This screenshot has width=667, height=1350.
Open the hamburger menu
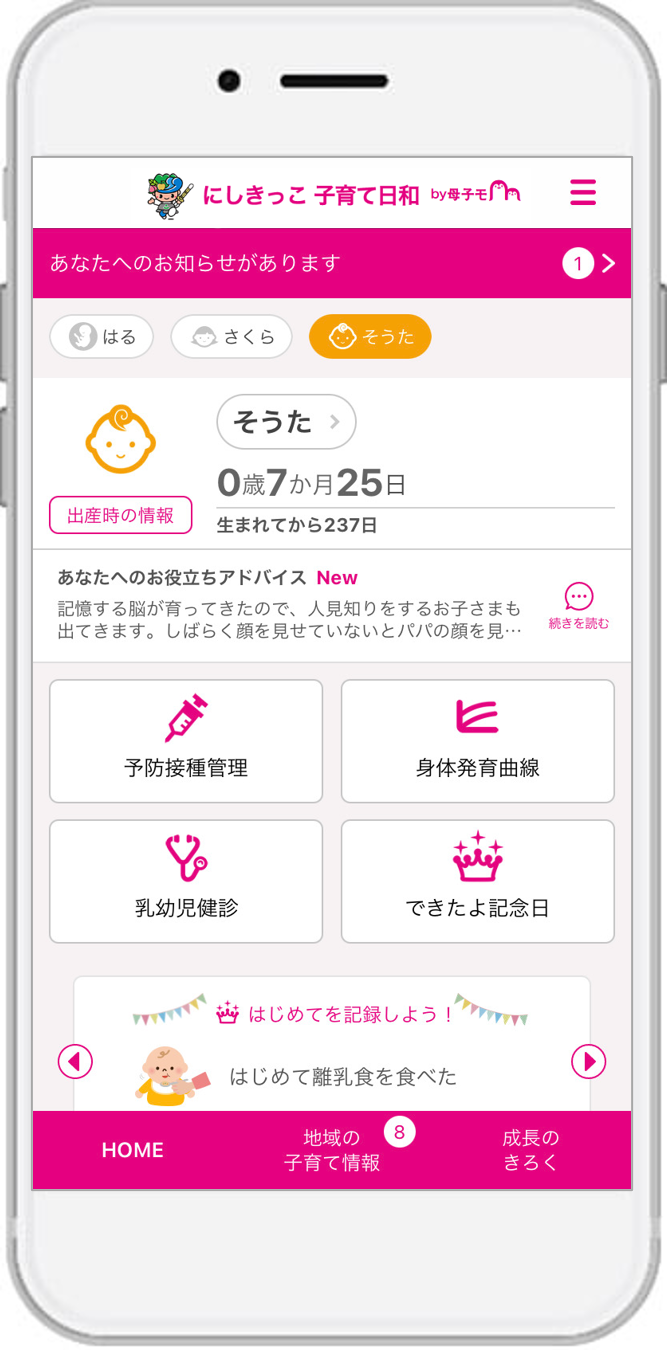pyautogui.click(x=583, y=192)
